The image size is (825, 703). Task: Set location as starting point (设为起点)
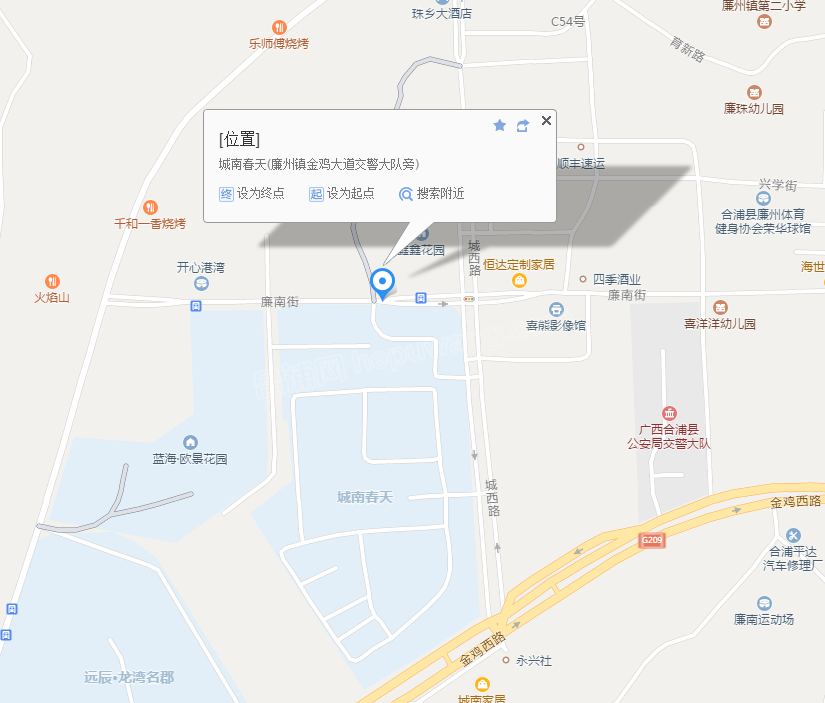point(342,193)
